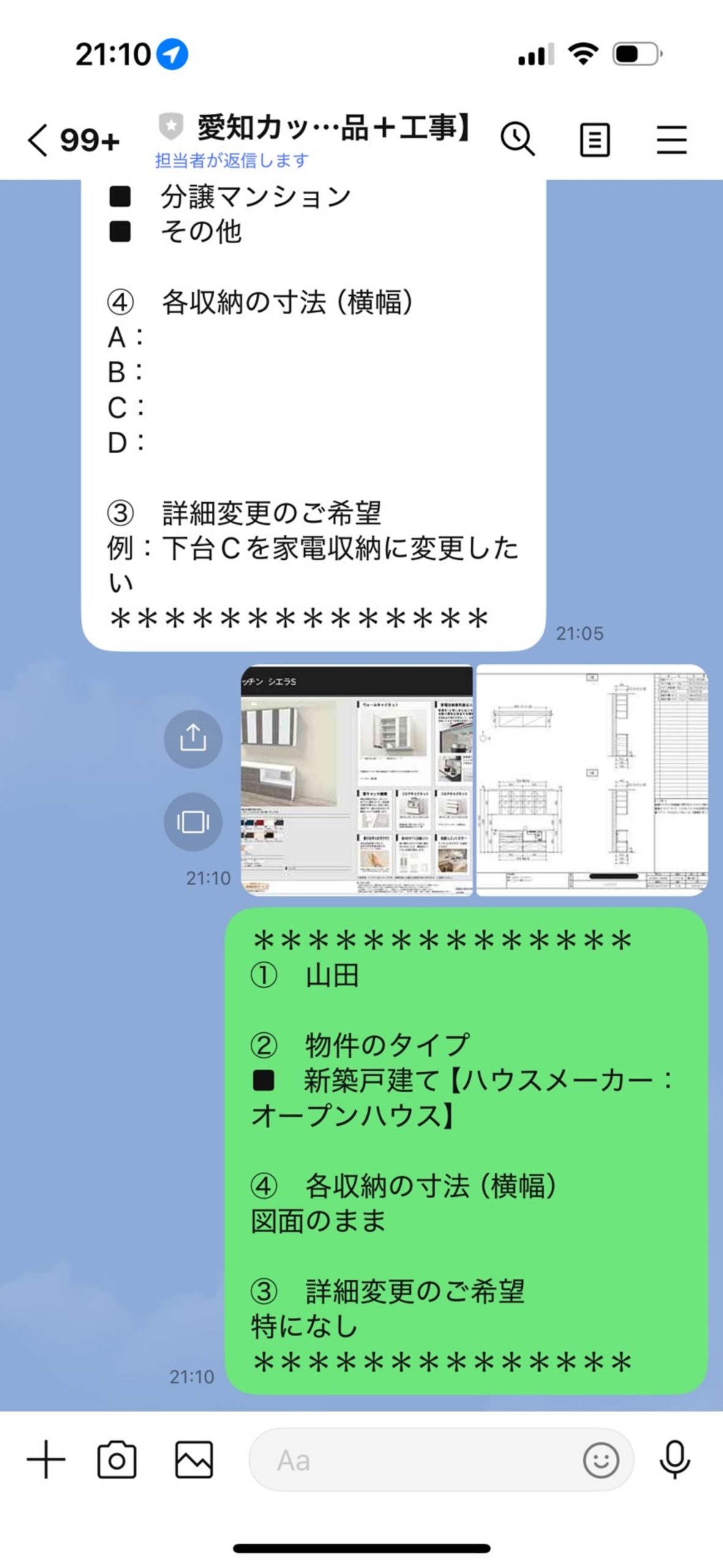Screen dimensions: 723x1568
Task: Share the sent images
Action: click(193, 738)
